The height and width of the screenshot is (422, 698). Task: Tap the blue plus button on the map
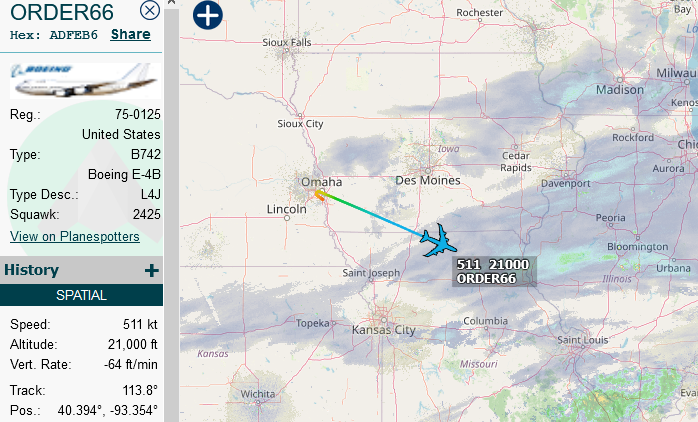(x=207, y=15)
